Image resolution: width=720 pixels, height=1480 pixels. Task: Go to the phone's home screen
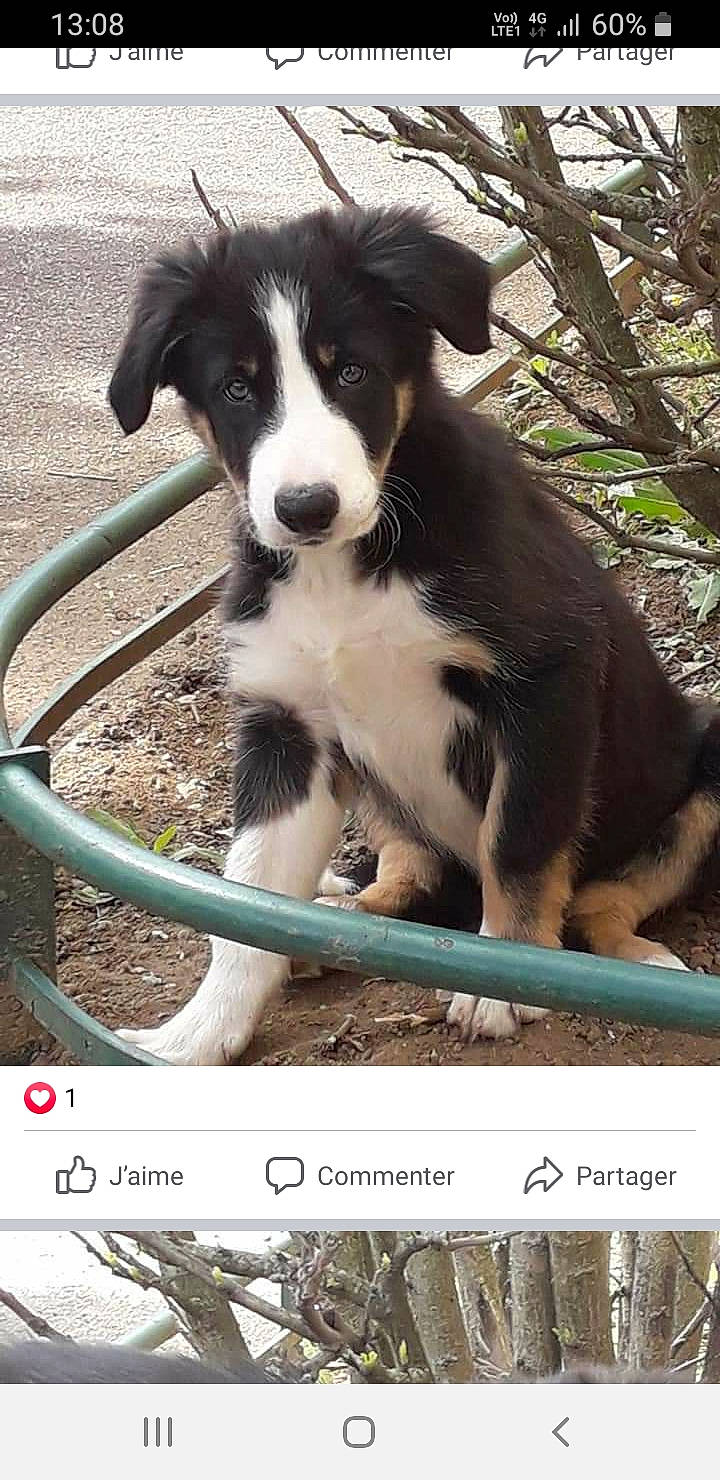point(359,1432)
